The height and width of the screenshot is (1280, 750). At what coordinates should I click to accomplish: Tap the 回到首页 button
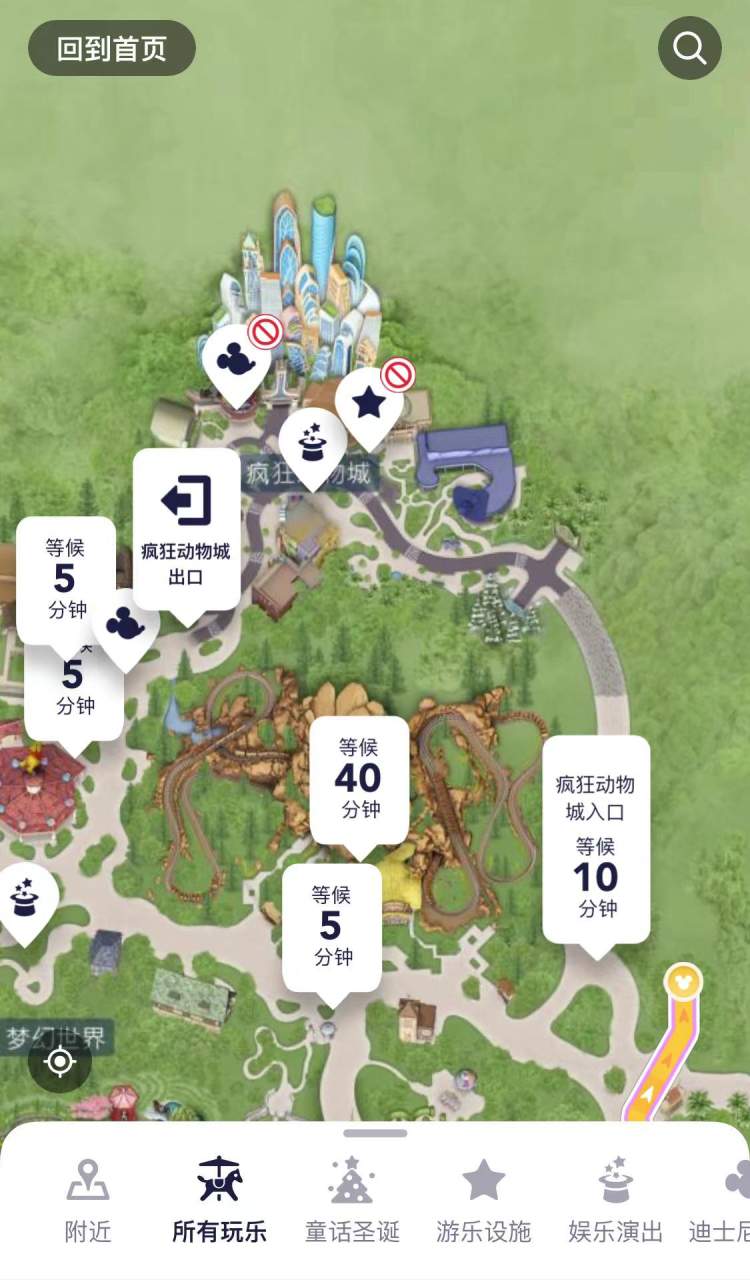(x=111, y=48)
